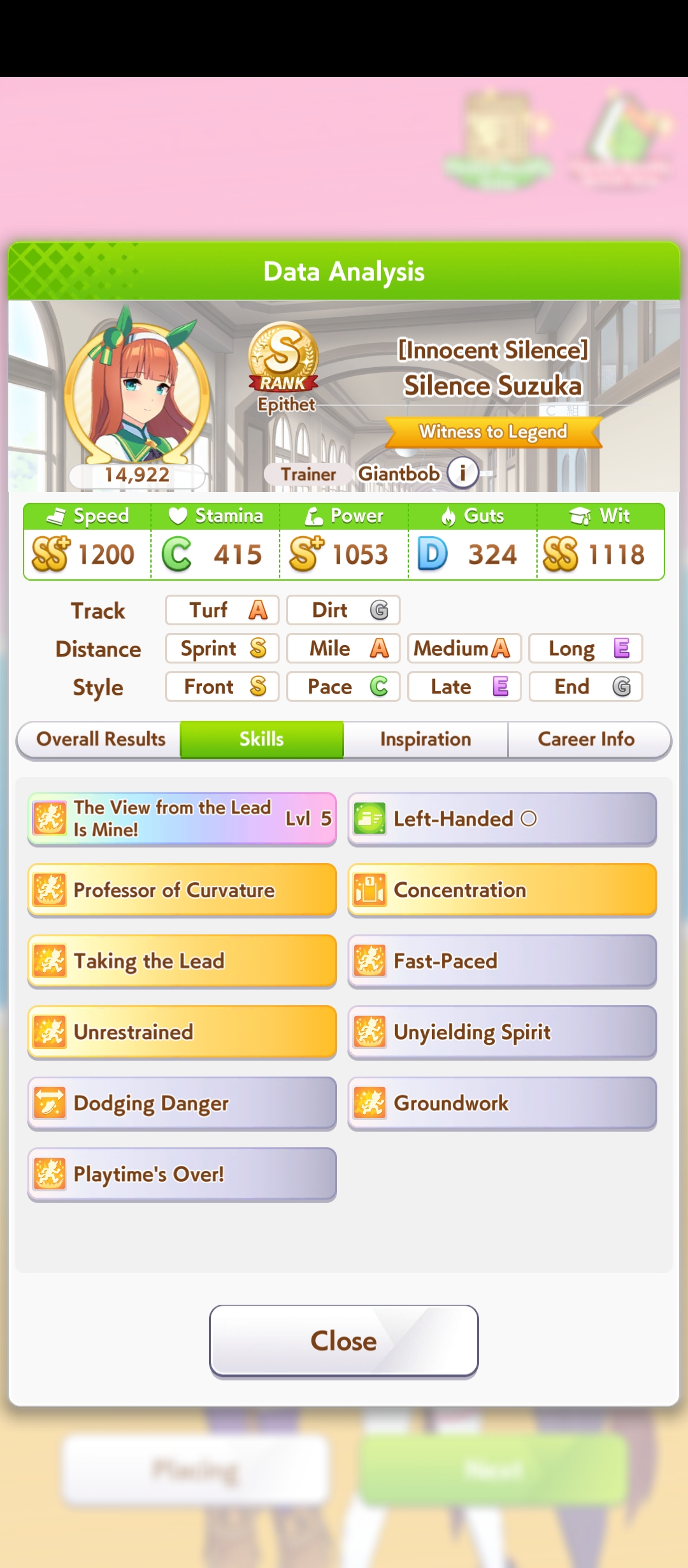
Task: Check the Dodging Danger skill
Action: [x=182, y=1103]
